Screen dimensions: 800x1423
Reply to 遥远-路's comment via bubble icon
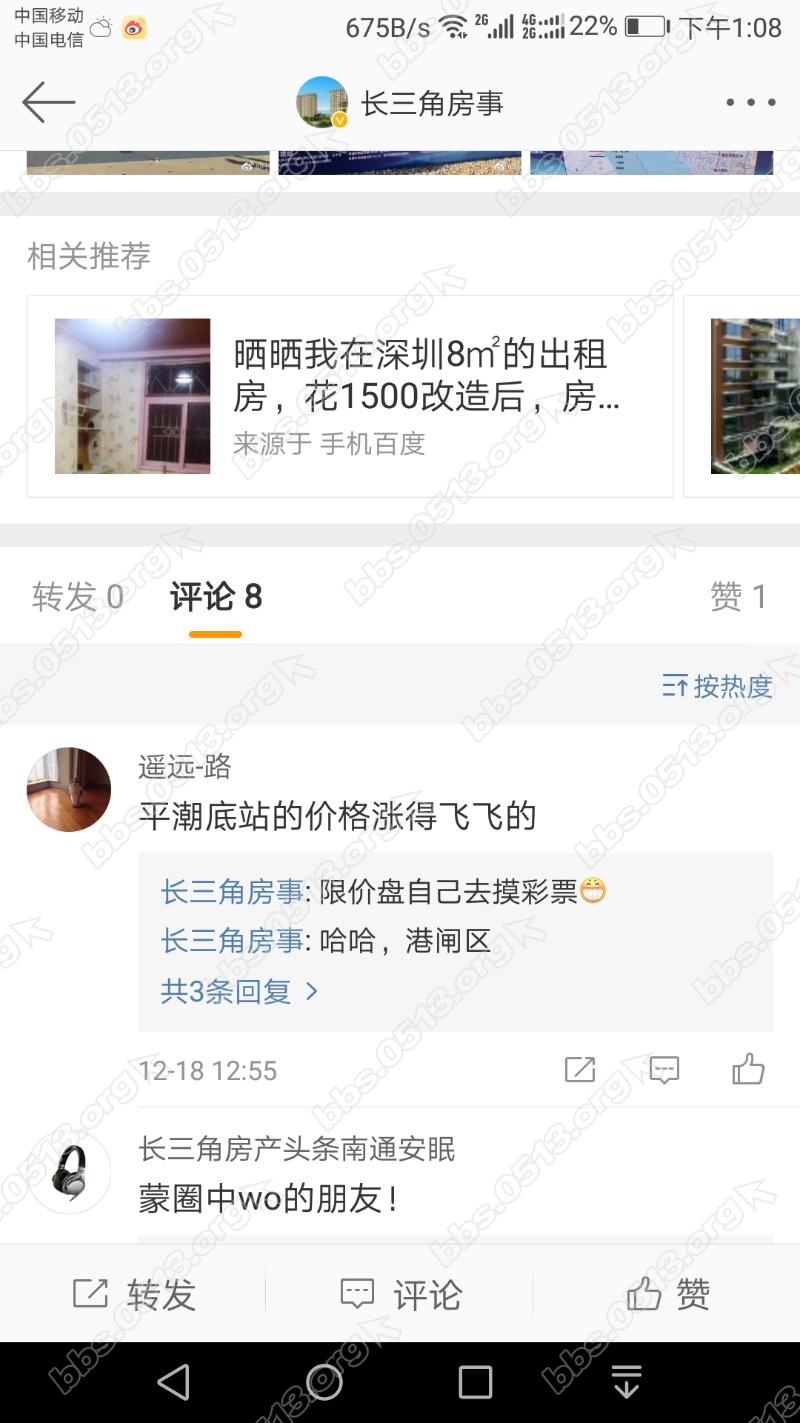664,1070
